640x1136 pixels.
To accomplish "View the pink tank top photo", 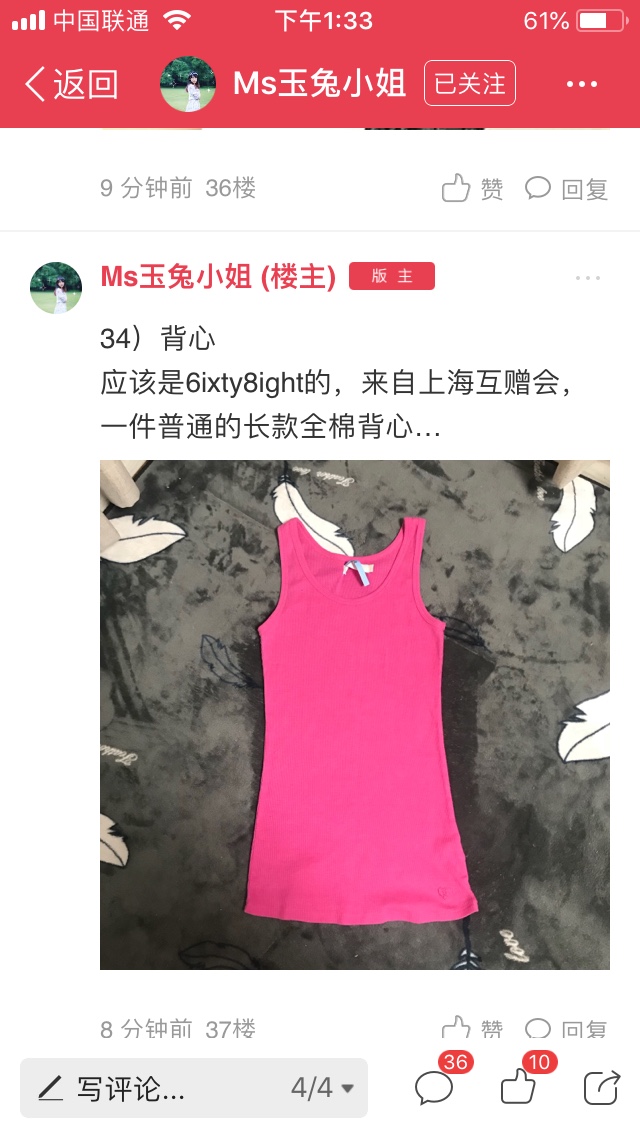I will (x=354, y=714).
